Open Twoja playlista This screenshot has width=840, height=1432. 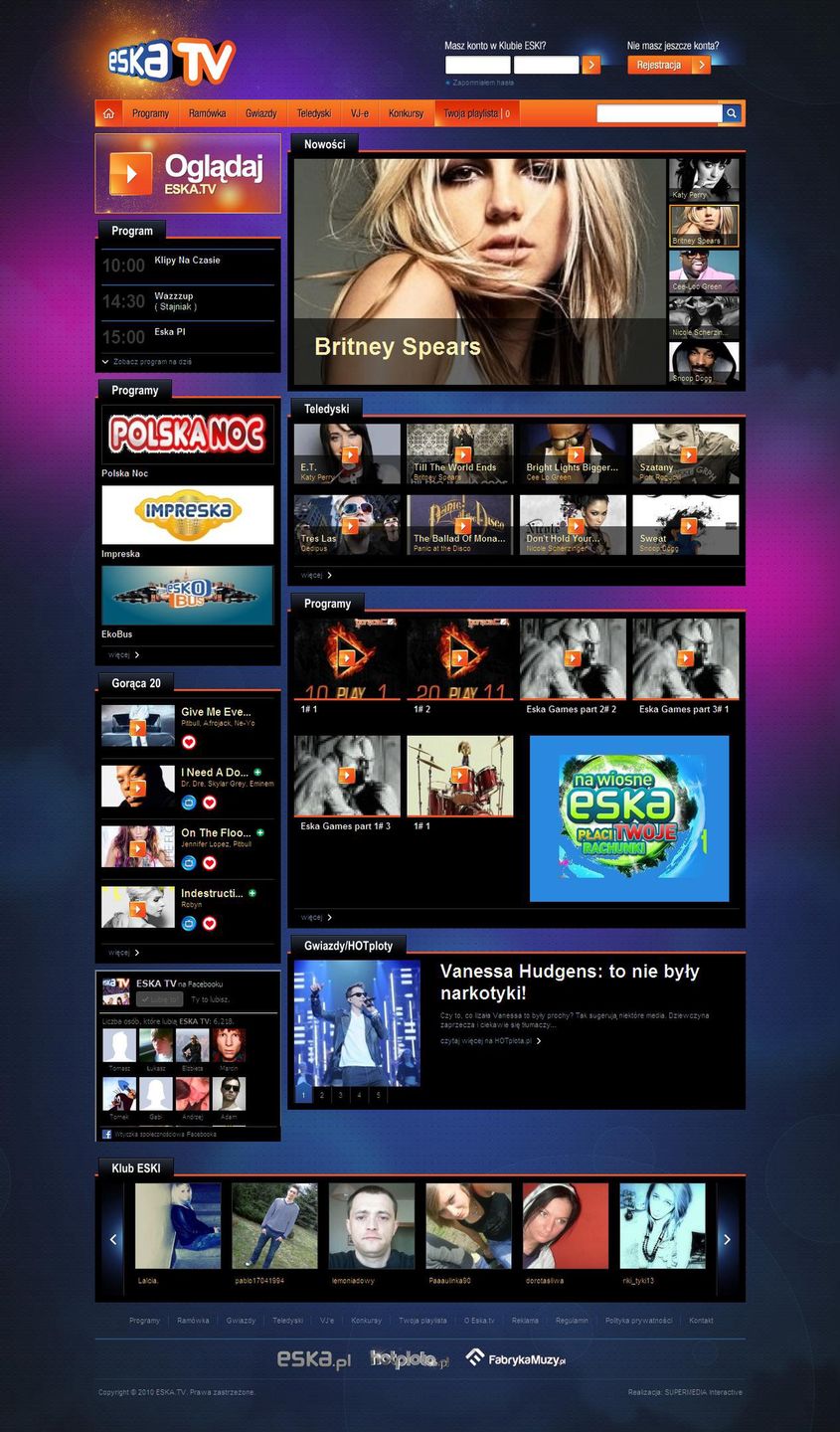470,113
